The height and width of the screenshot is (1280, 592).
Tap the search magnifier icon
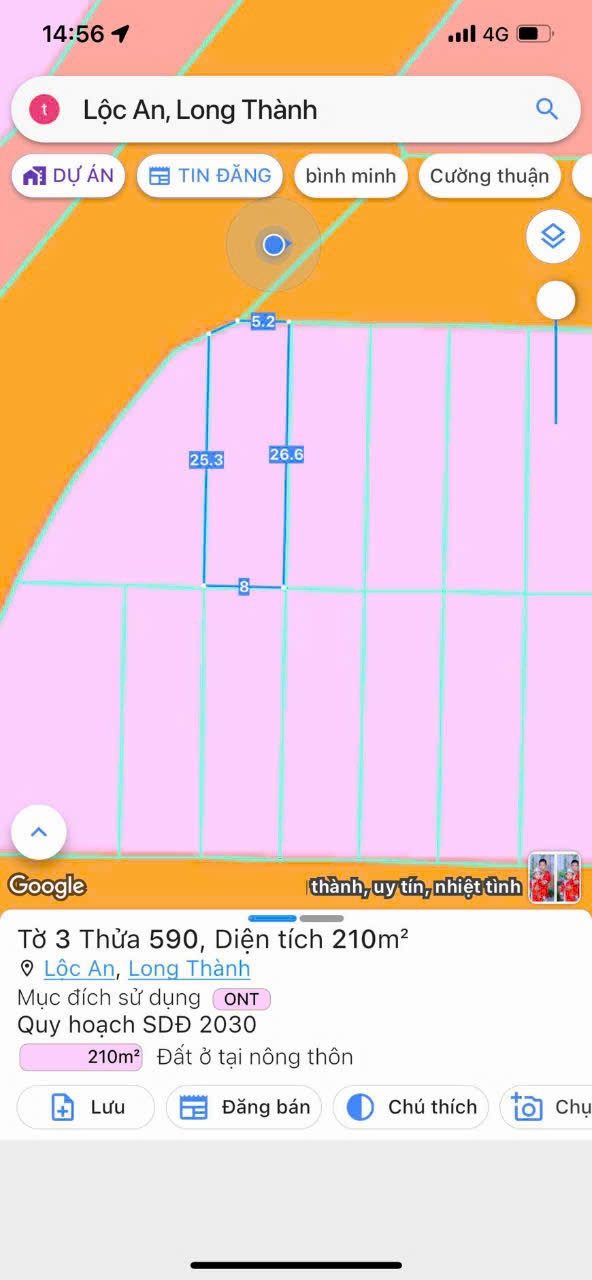546,109
